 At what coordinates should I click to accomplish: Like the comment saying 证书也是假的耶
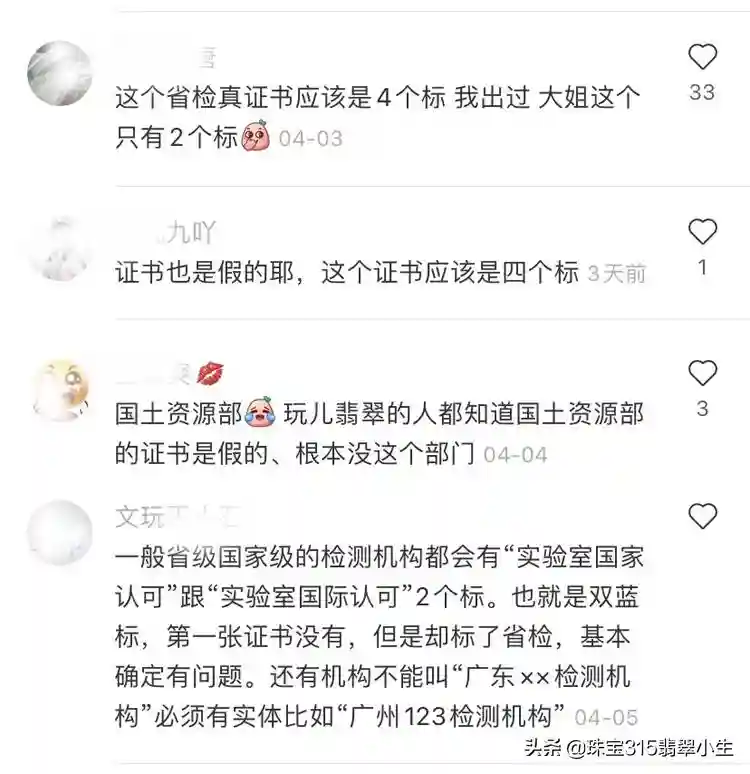pos(703,232)
